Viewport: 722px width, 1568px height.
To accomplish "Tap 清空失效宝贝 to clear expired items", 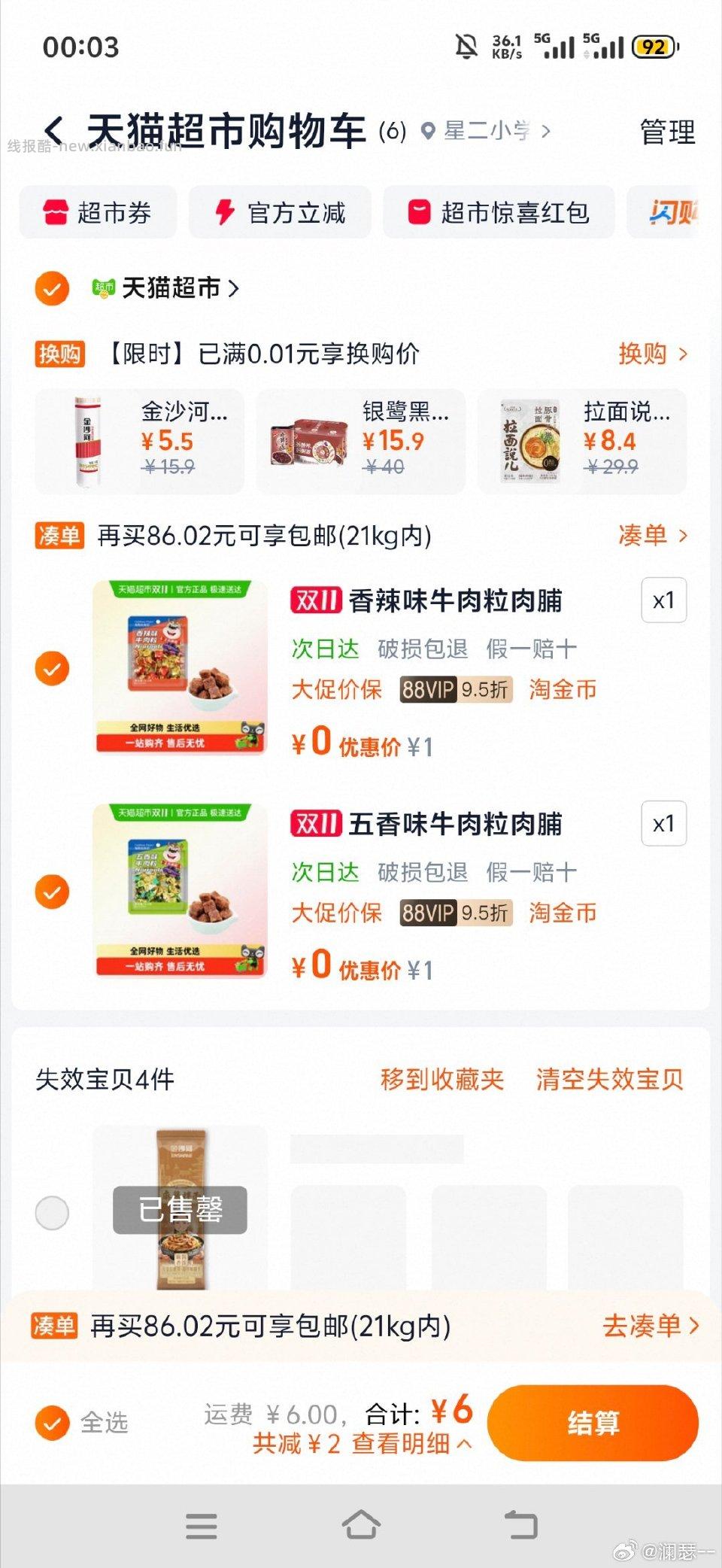I will click(608, 1079).
